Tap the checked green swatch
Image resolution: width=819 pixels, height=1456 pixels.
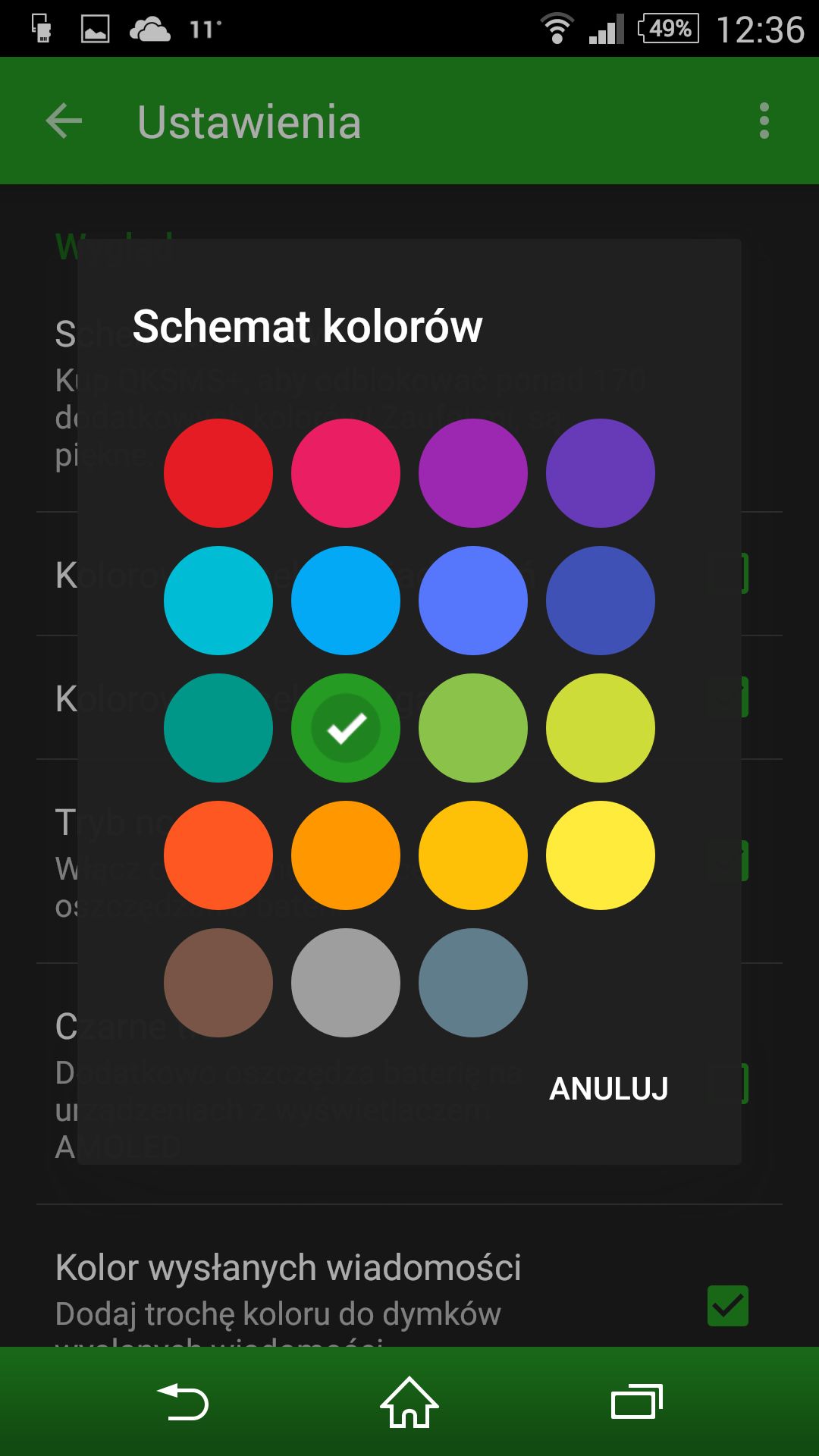346,728
